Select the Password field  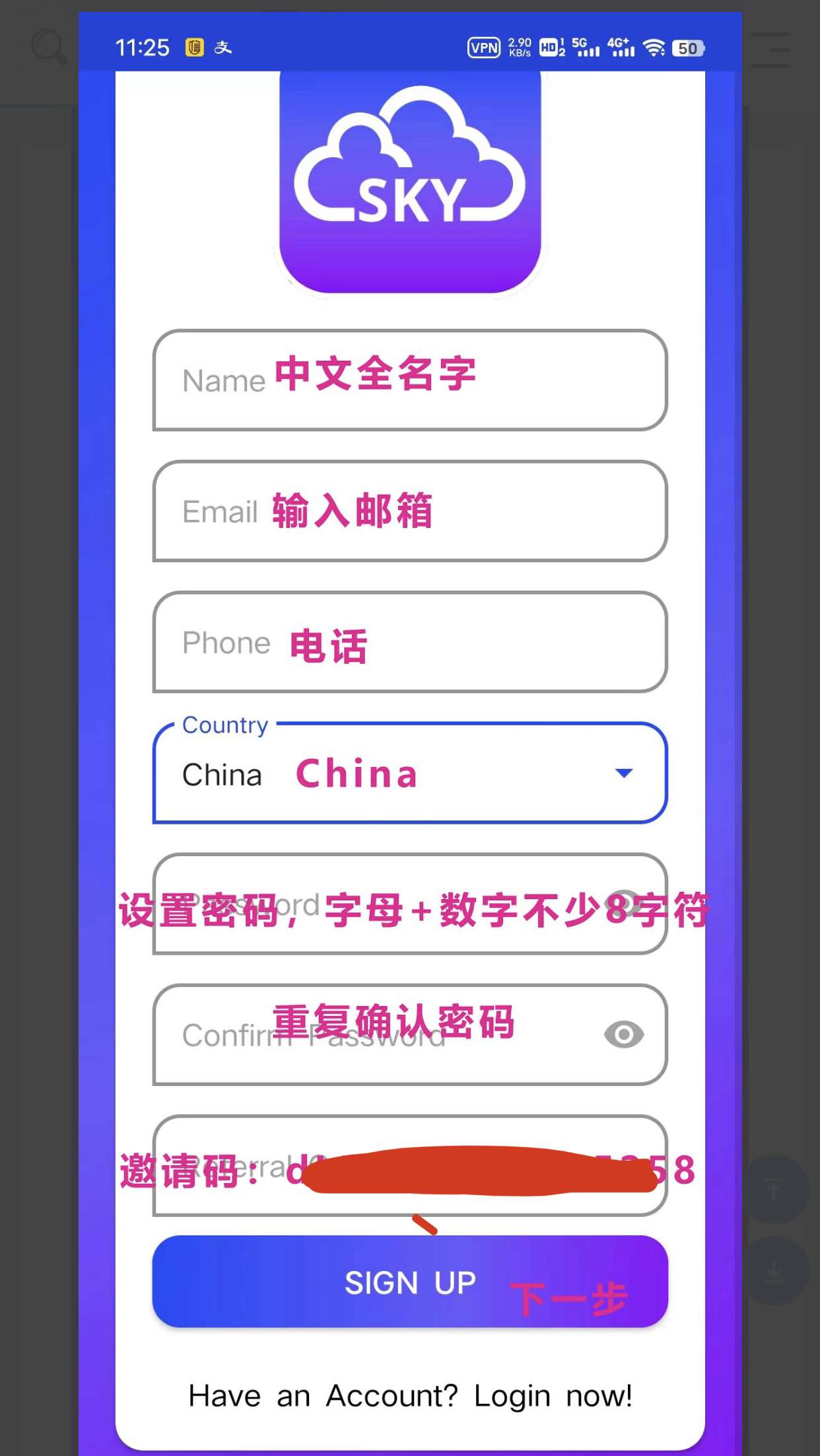tap(410, 904)
